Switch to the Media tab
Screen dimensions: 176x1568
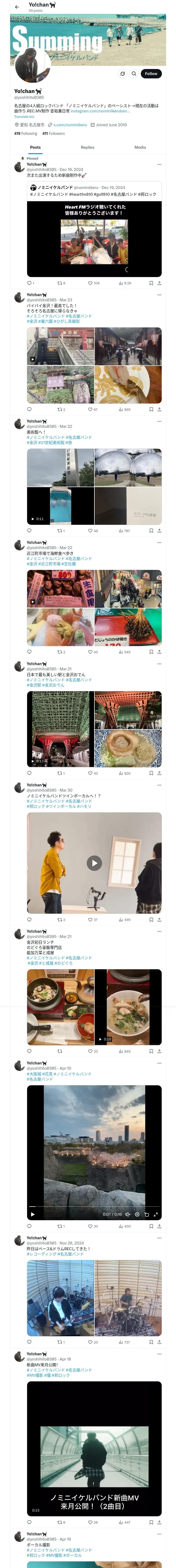click(140, 147)
